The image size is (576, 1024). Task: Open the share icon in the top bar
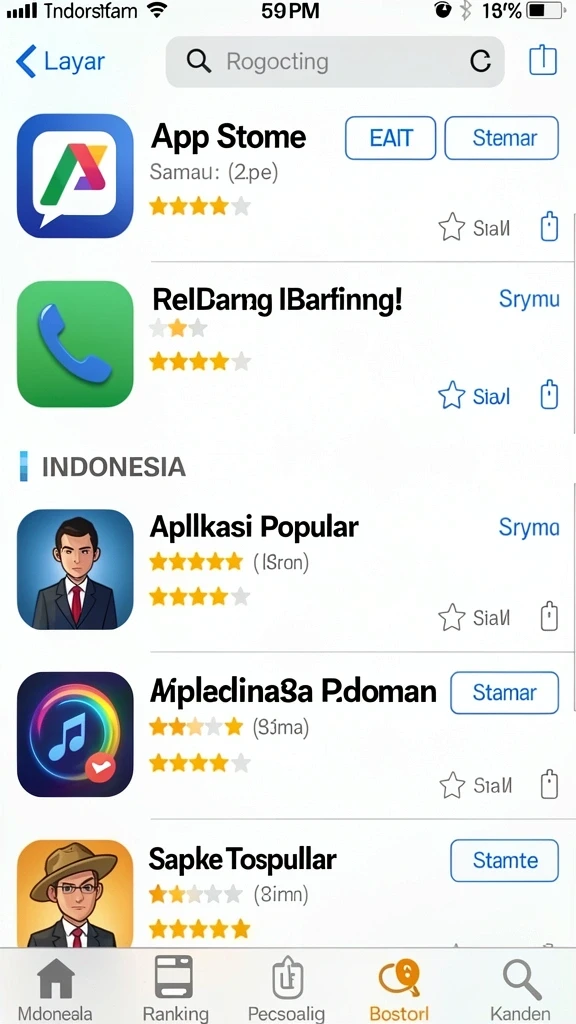click(x=542, y=60)
